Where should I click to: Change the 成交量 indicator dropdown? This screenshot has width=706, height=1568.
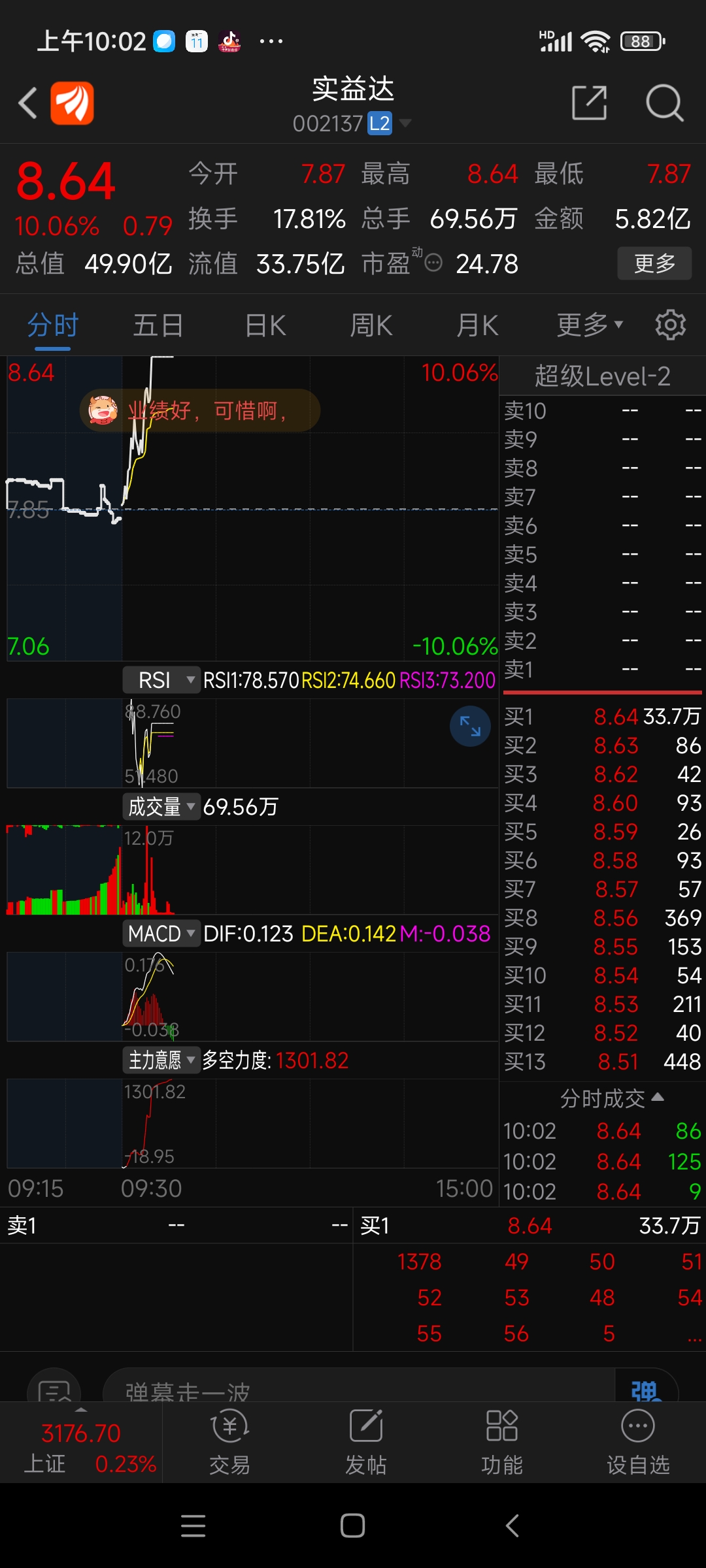161,807
